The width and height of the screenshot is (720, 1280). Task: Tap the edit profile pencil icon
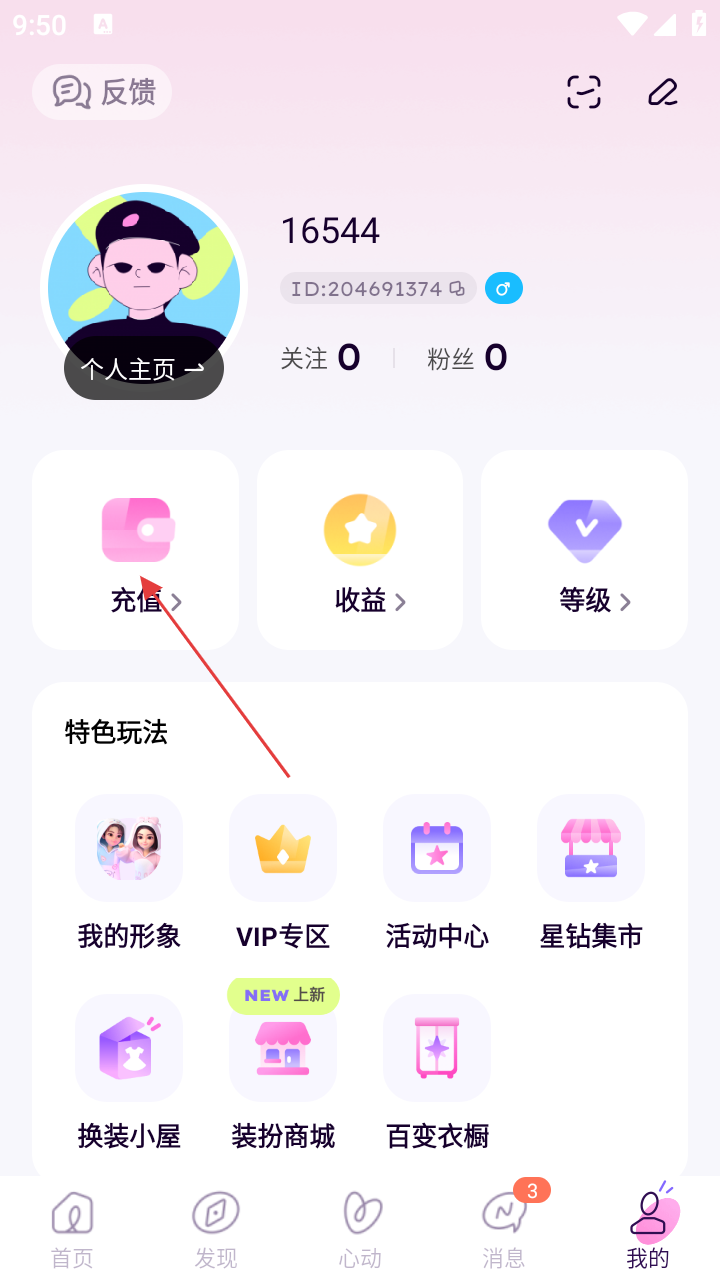tap(662, 92)
